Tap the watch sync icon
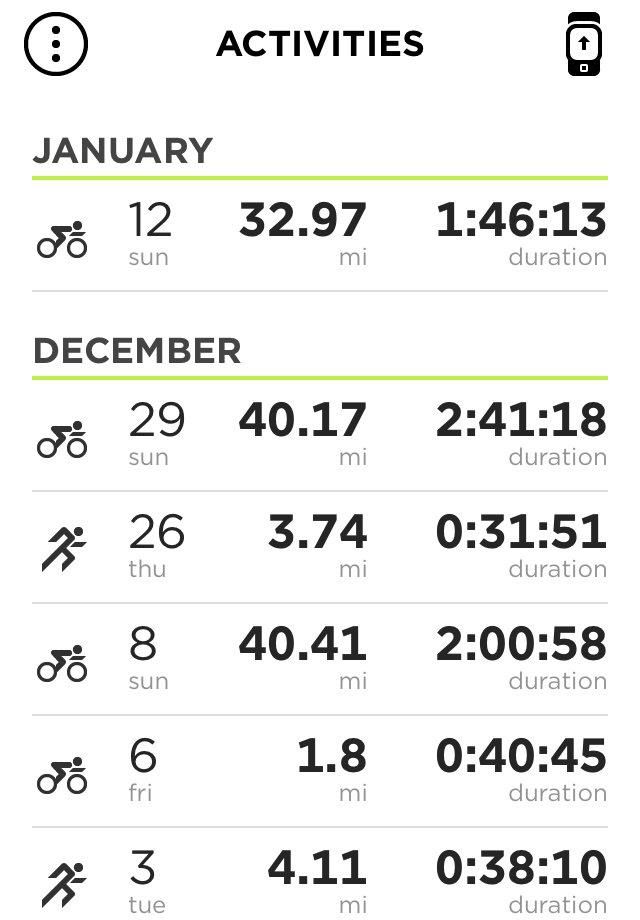Screen dimensions: 640x920 (x=583, y=44)
